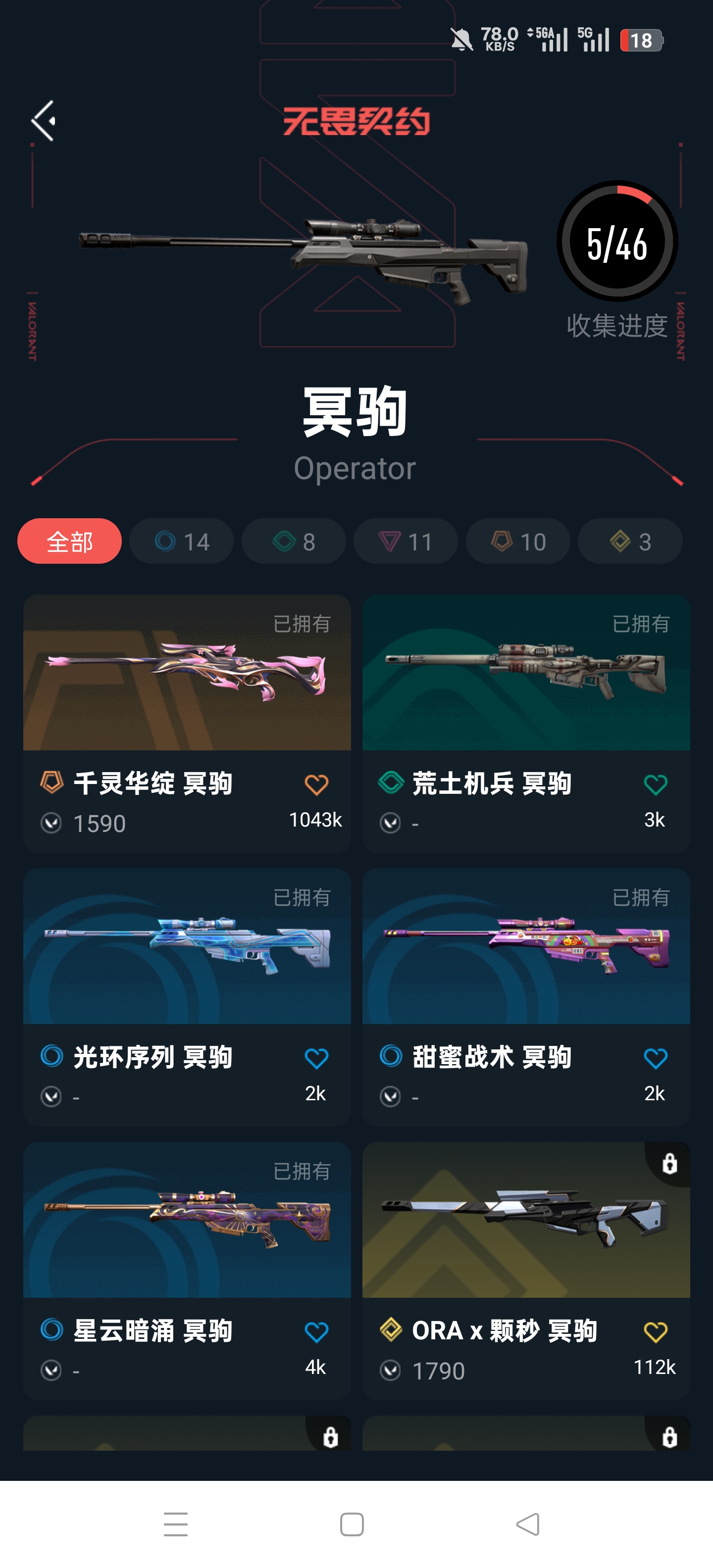Like the 甜蜜战术 冥驹 skin
713x1568 pixels.
[655, 1059]
